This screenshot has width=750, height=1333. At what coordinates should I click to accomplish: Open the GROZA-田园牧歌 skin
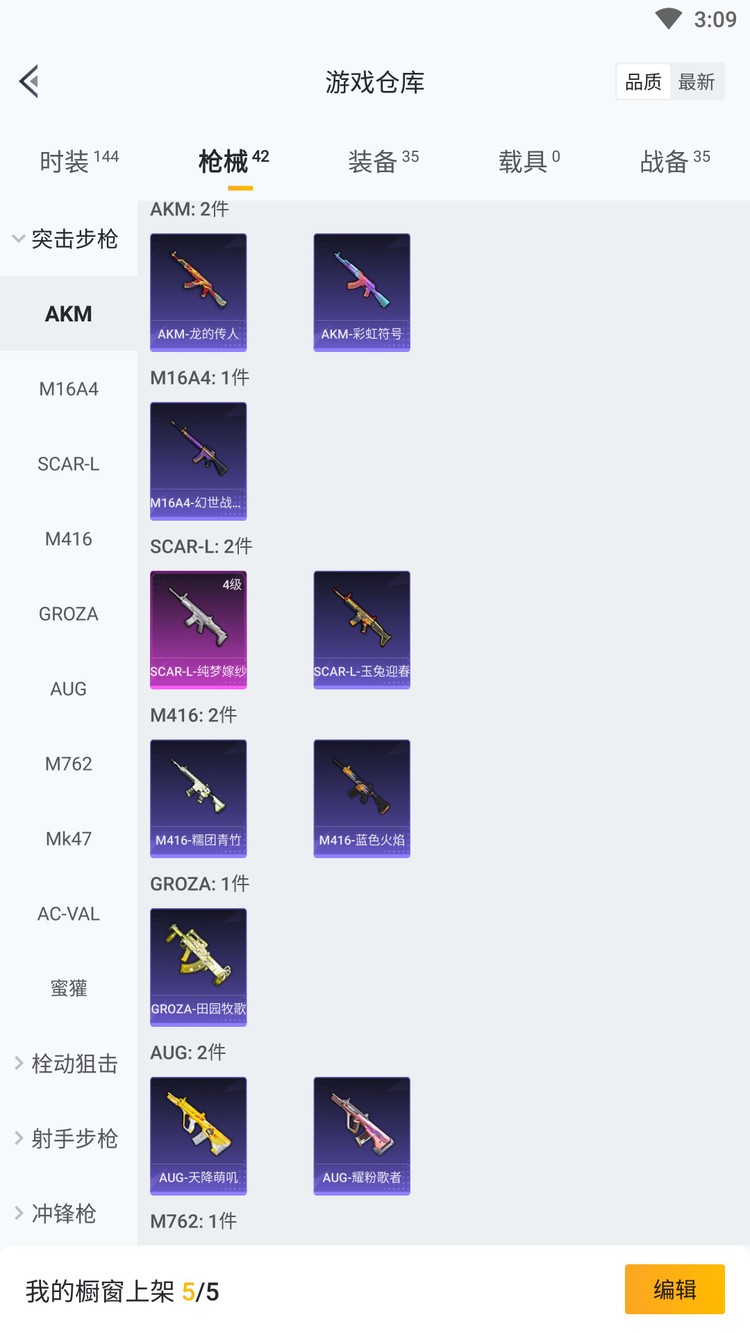tap(198, 967)
